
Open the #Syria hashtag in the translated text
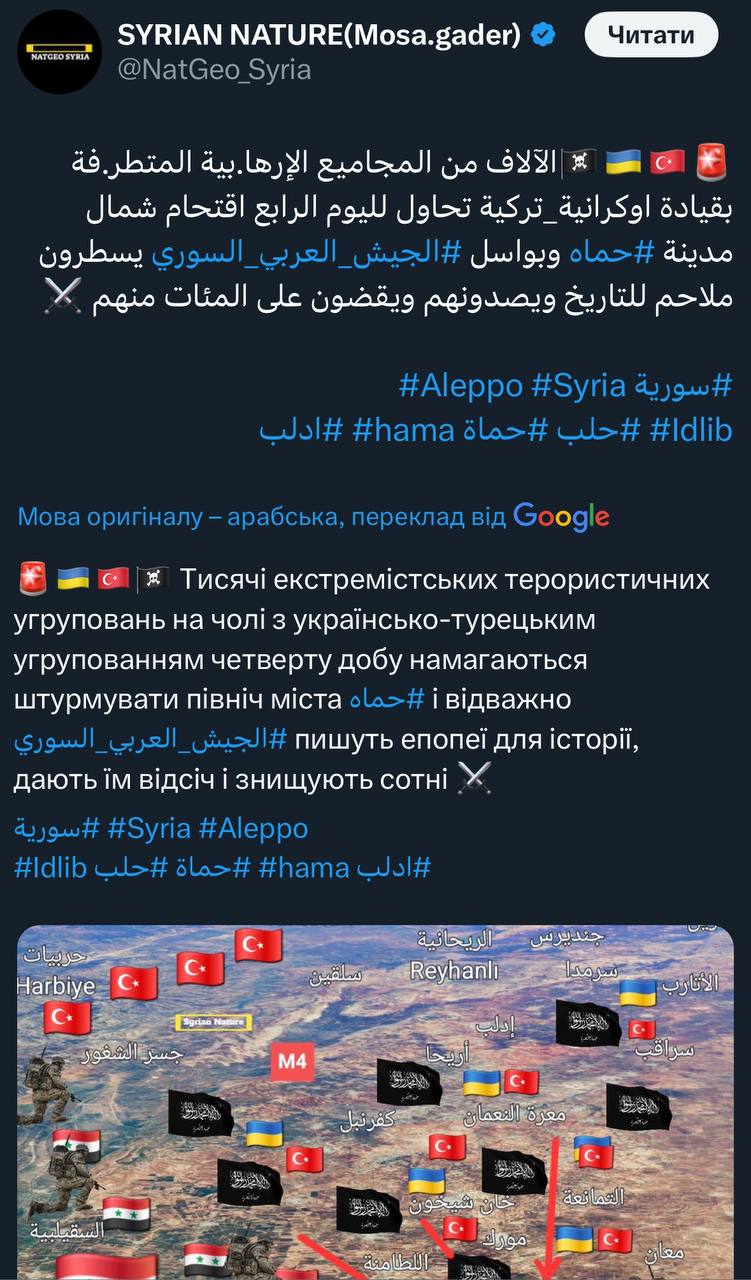point(150,829)
